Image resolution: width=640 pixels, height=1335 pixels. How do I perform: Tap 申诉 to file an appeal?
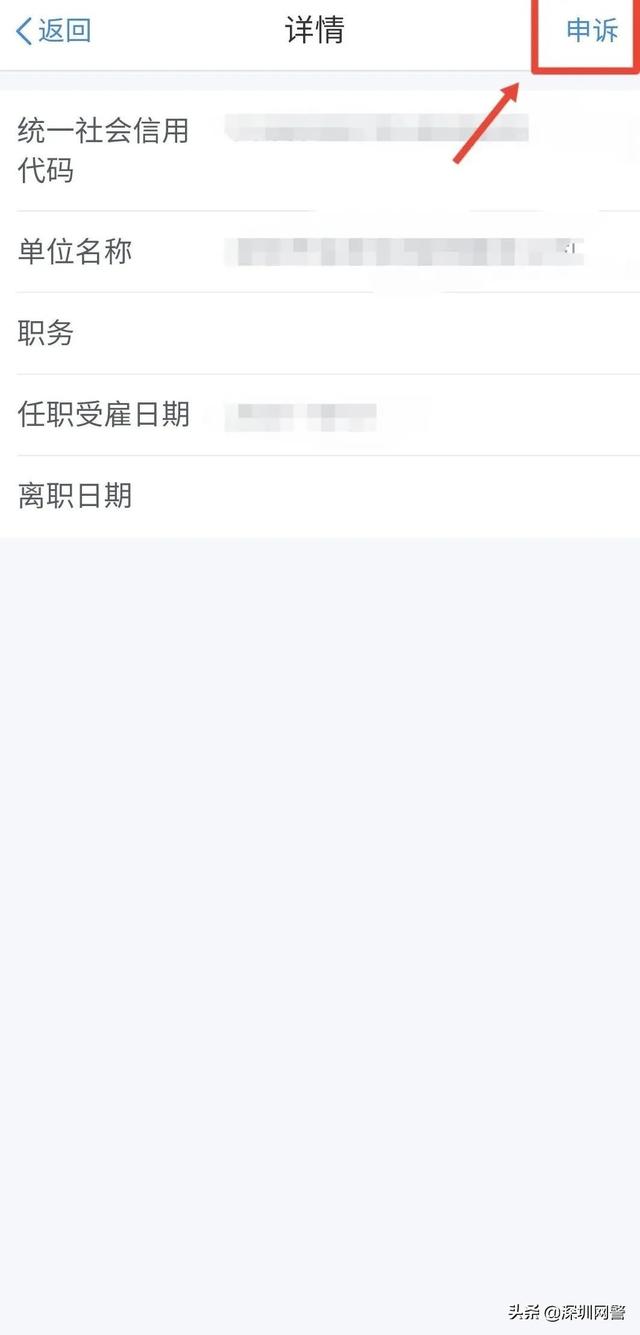(x=592, y=31)
